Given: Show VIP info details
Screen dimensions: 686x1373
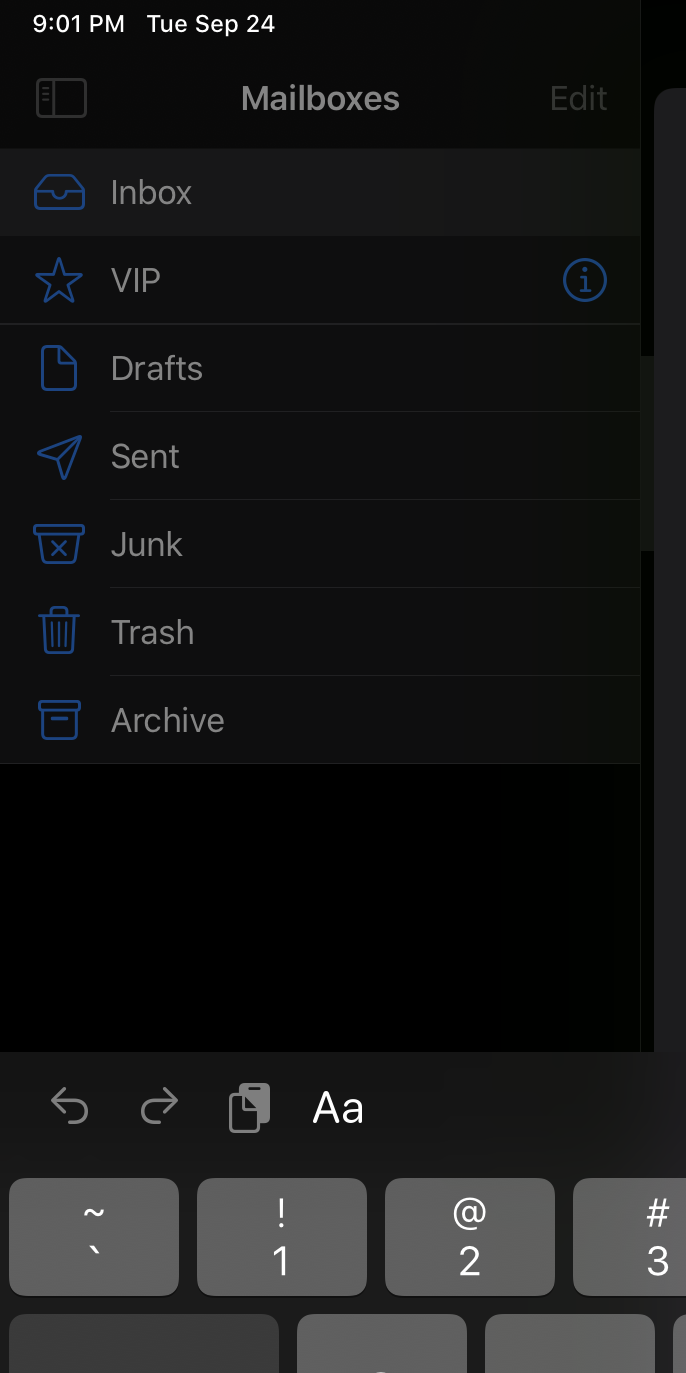Looking at the screenshot, I should click(585, 280).
